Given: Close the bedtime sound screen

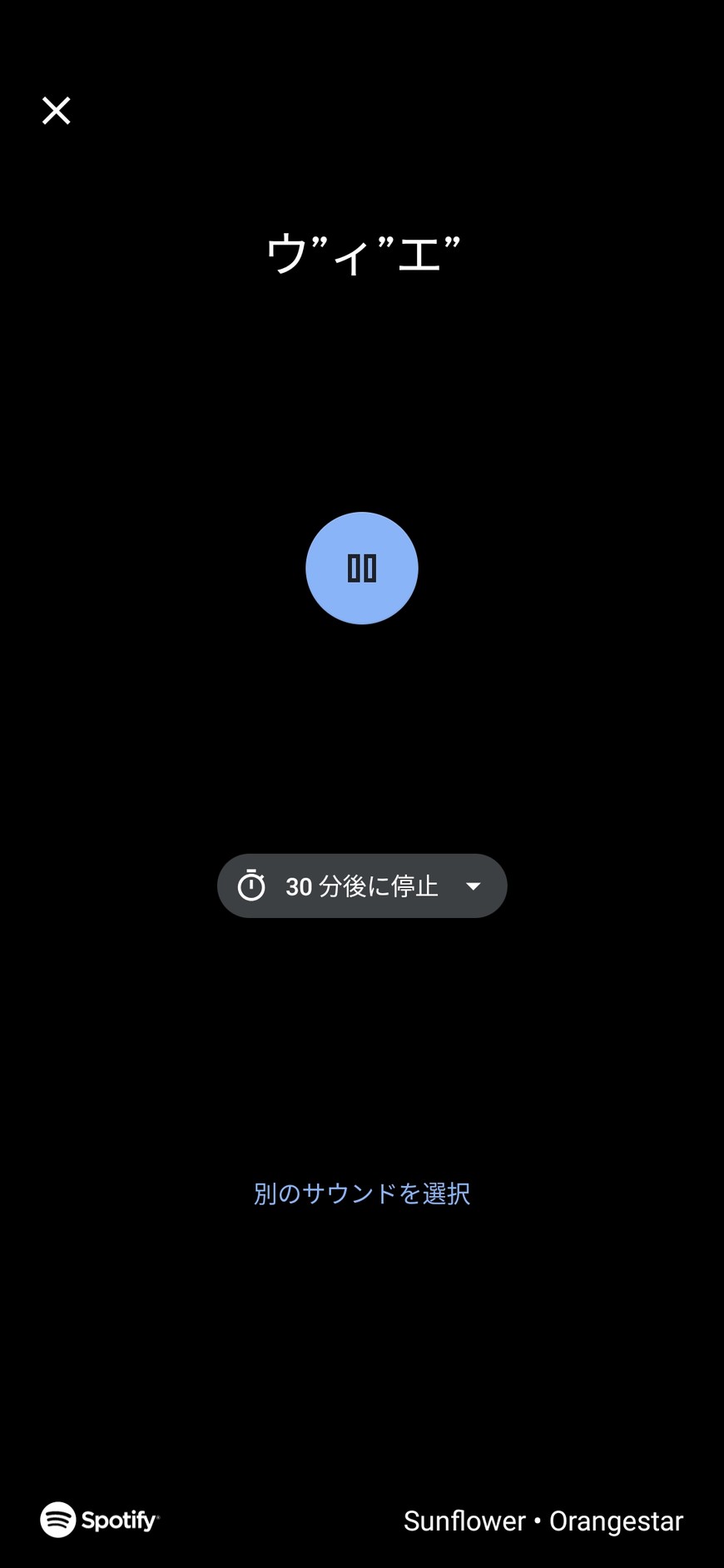Looking at the screenshot, I should click(x=57, y=110).
